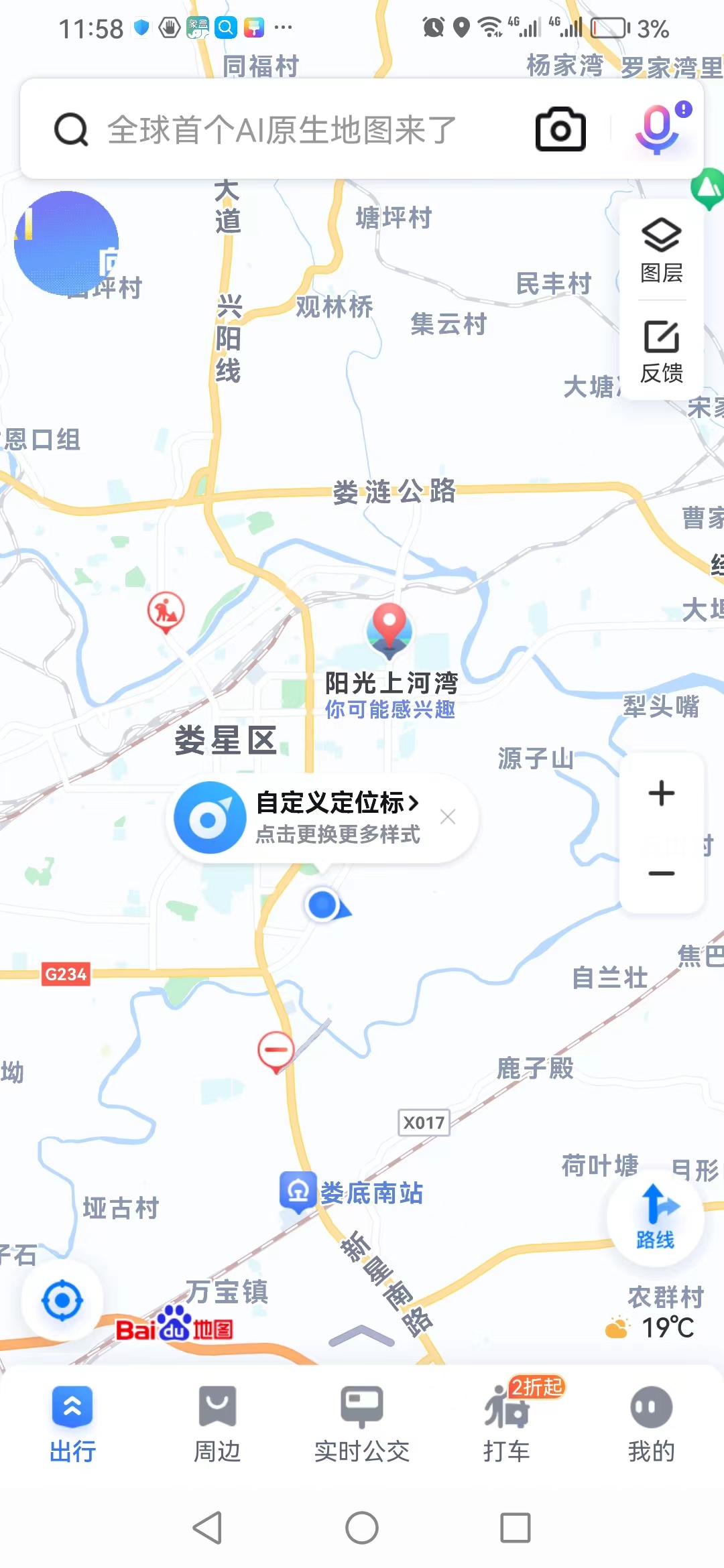Open camera search in the search bar
This screenshot has height=1568, width=724.
pyautogui.click(x=560, y=129)
